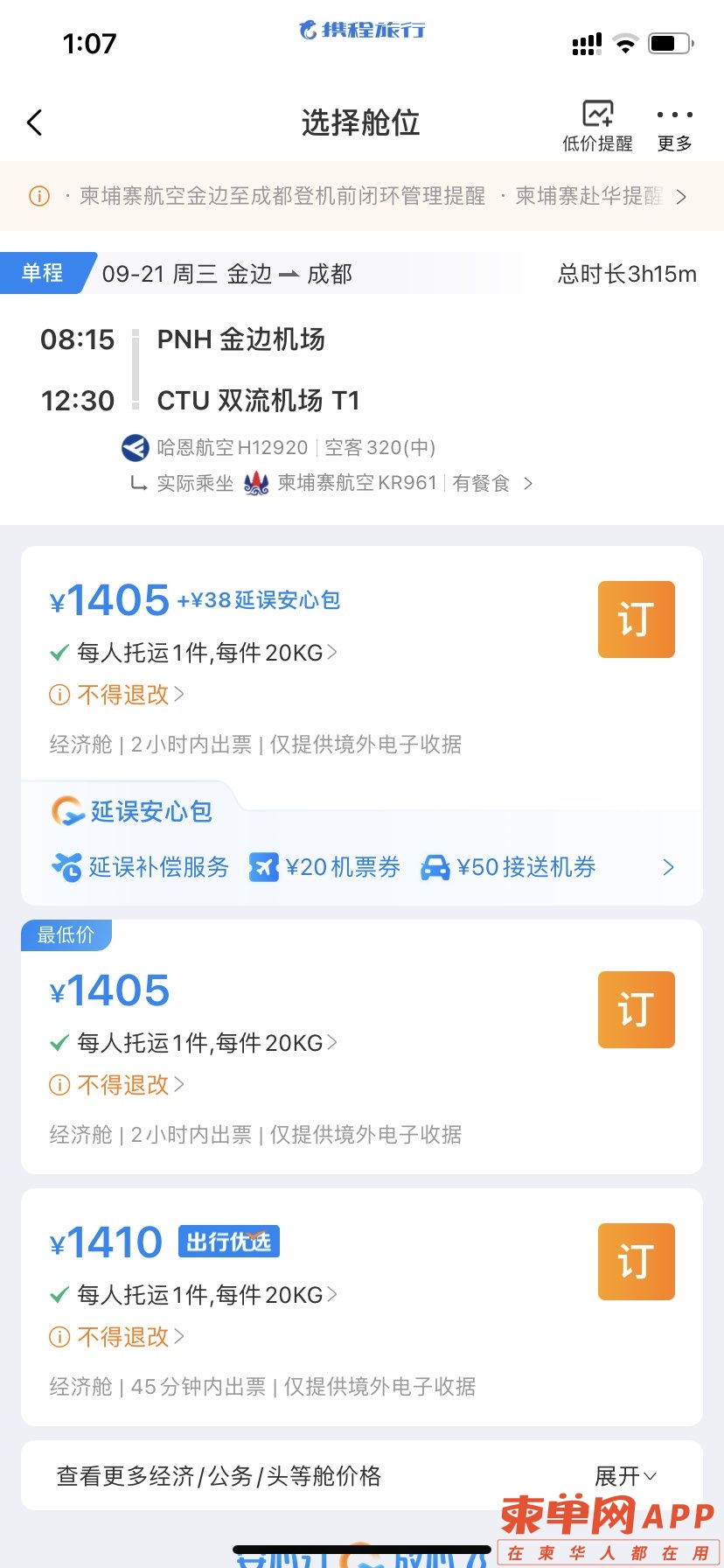Book the ¥1410 出行优选 fare
Viewport: 724px width, 1568px height.
636,1262
